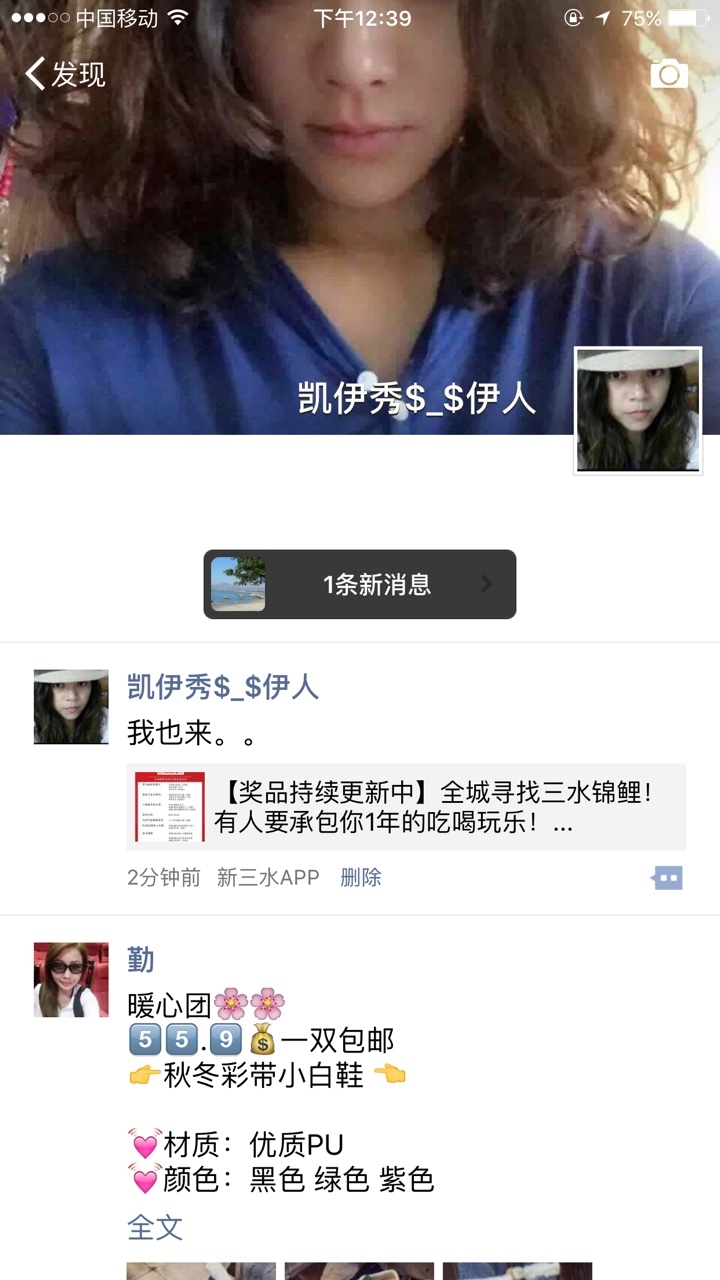720x1280 pixels.
Task: Open 勤's profile name
Action: [x=141, y=960]
